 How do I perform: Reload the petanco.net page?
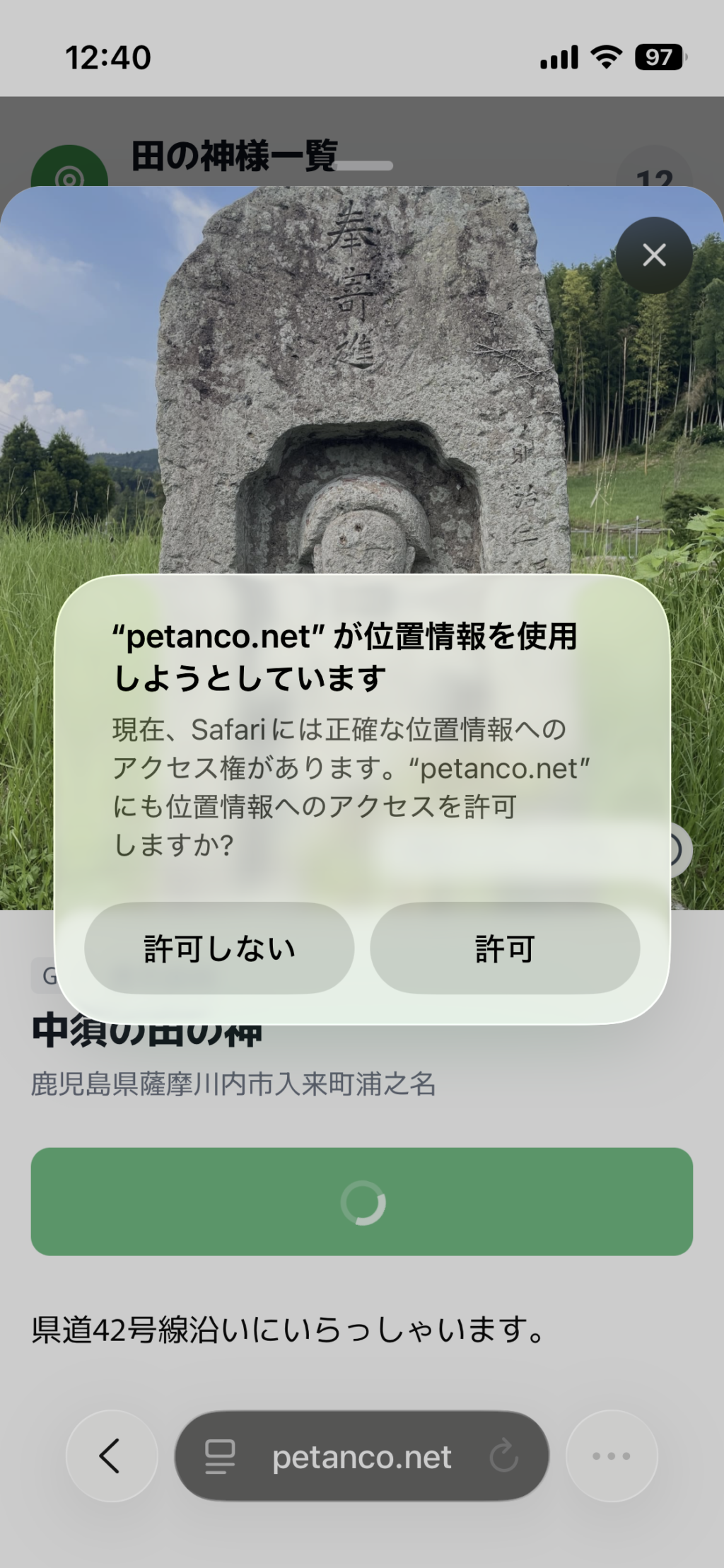point(503,1456)
